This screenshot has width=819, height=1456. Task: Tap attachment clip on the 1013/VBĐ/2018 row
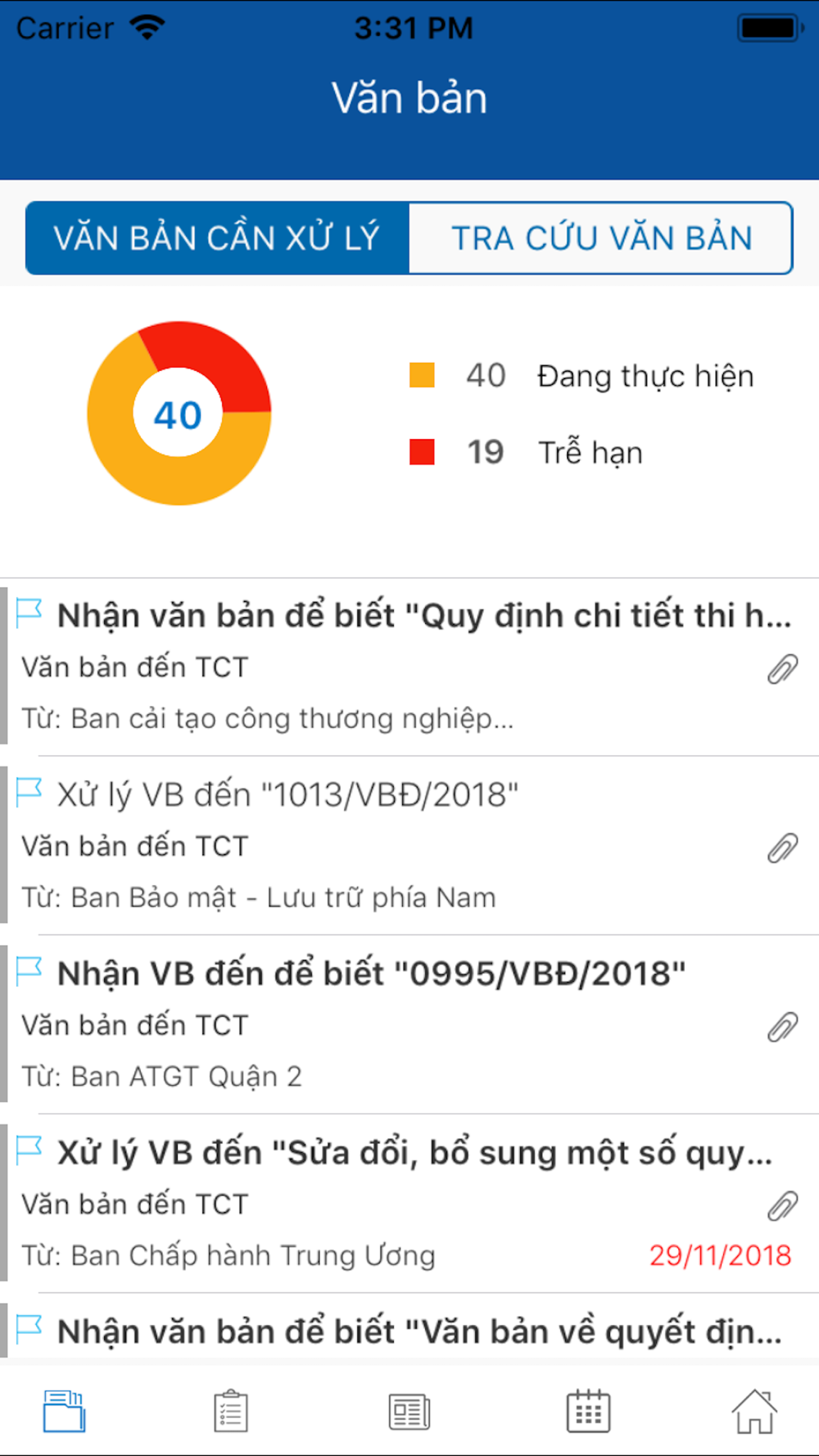pos(782,848)
